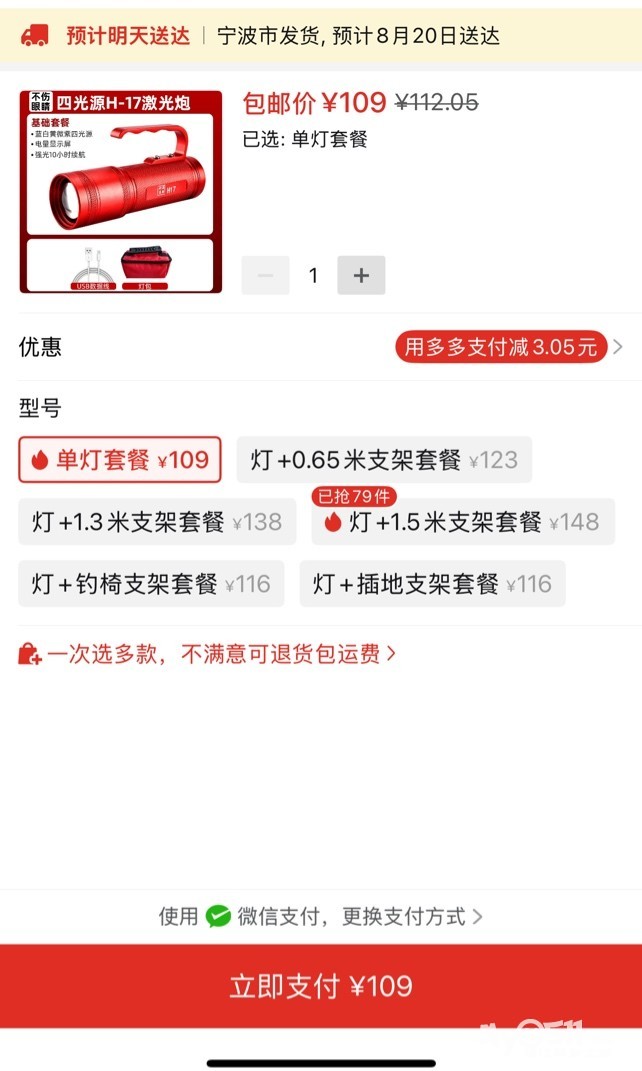642x1071 pixels.
Task: Pick the 灯+1.5米支架套餐 ¥148 option
Action: click(x=463, y=522)
